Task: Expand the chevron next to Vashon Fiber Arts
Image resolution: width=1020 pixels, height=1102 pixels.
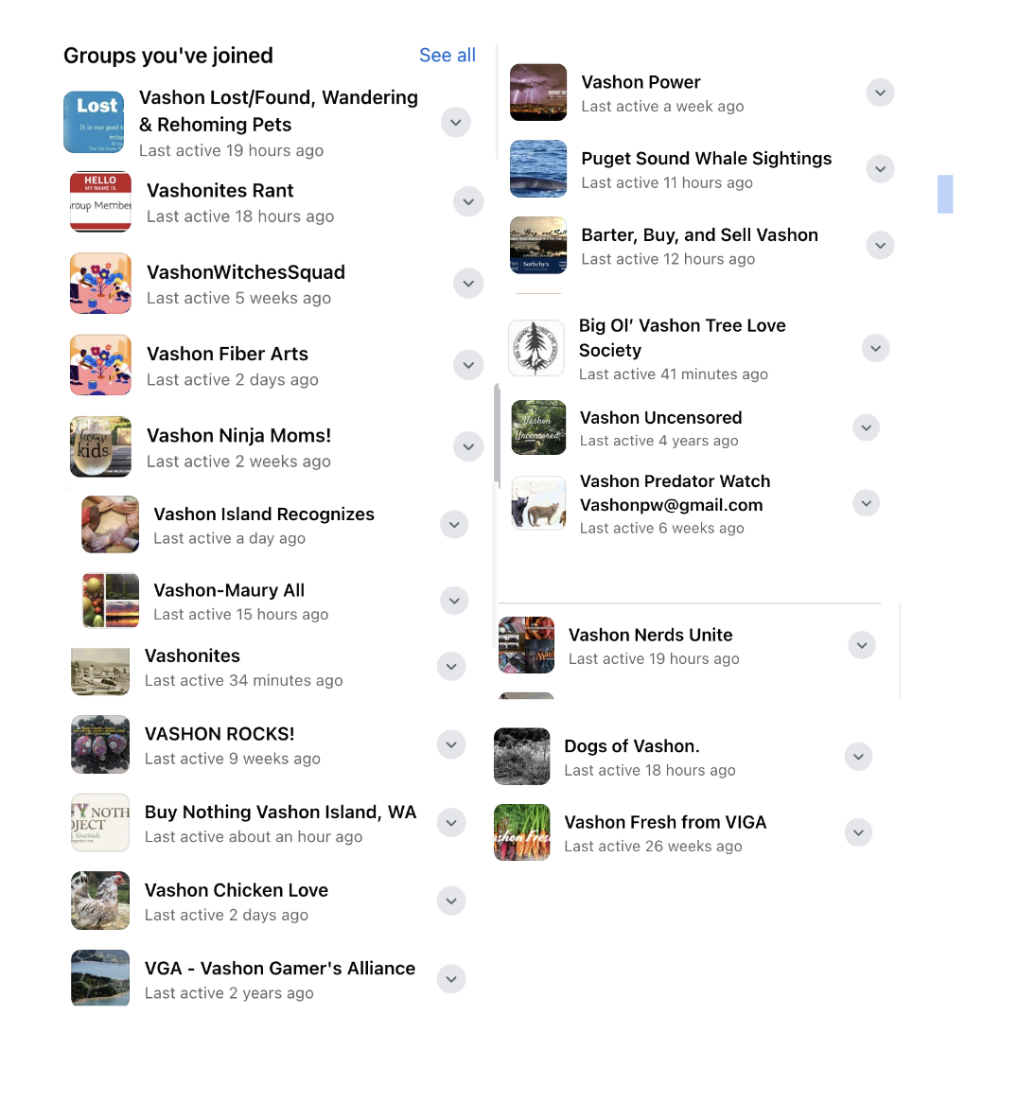Action: click(468, 365)
